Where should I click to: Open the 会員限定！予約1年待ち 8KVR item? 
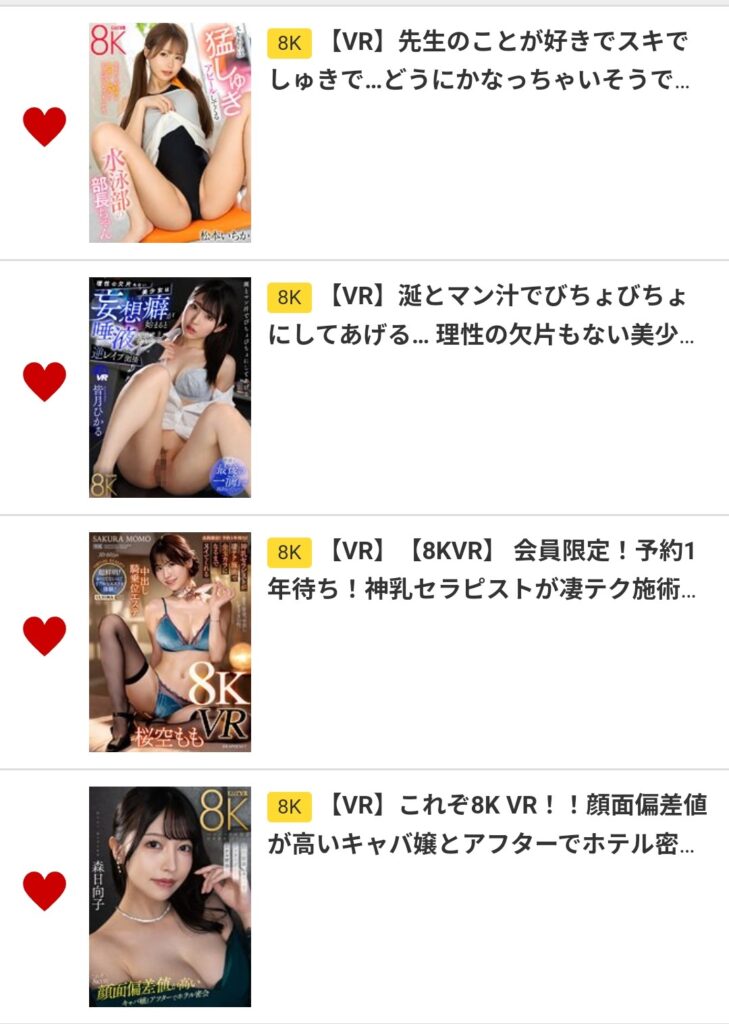pos(480,570)
